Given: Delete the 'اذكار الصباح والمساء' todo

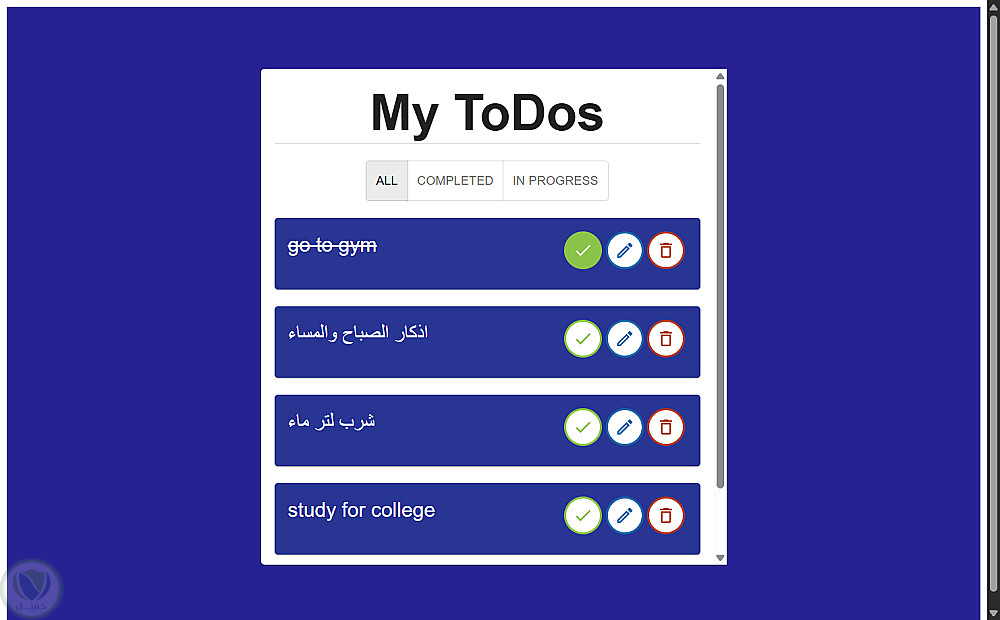Looking at the screenshot, I should pos(666,339).
